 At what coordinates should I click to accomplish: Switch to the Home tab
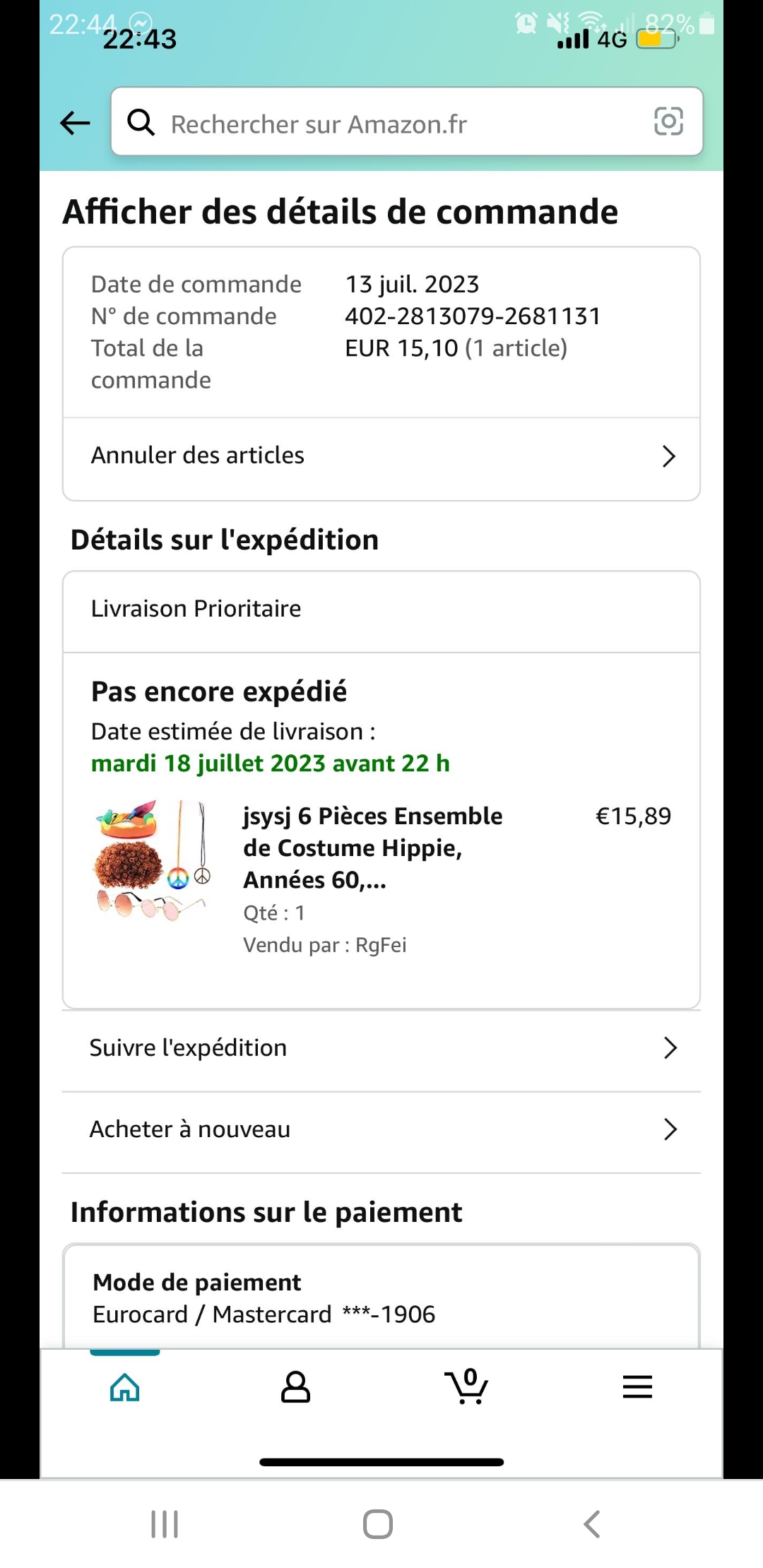pyautogui.click(x=125, y=1387)
